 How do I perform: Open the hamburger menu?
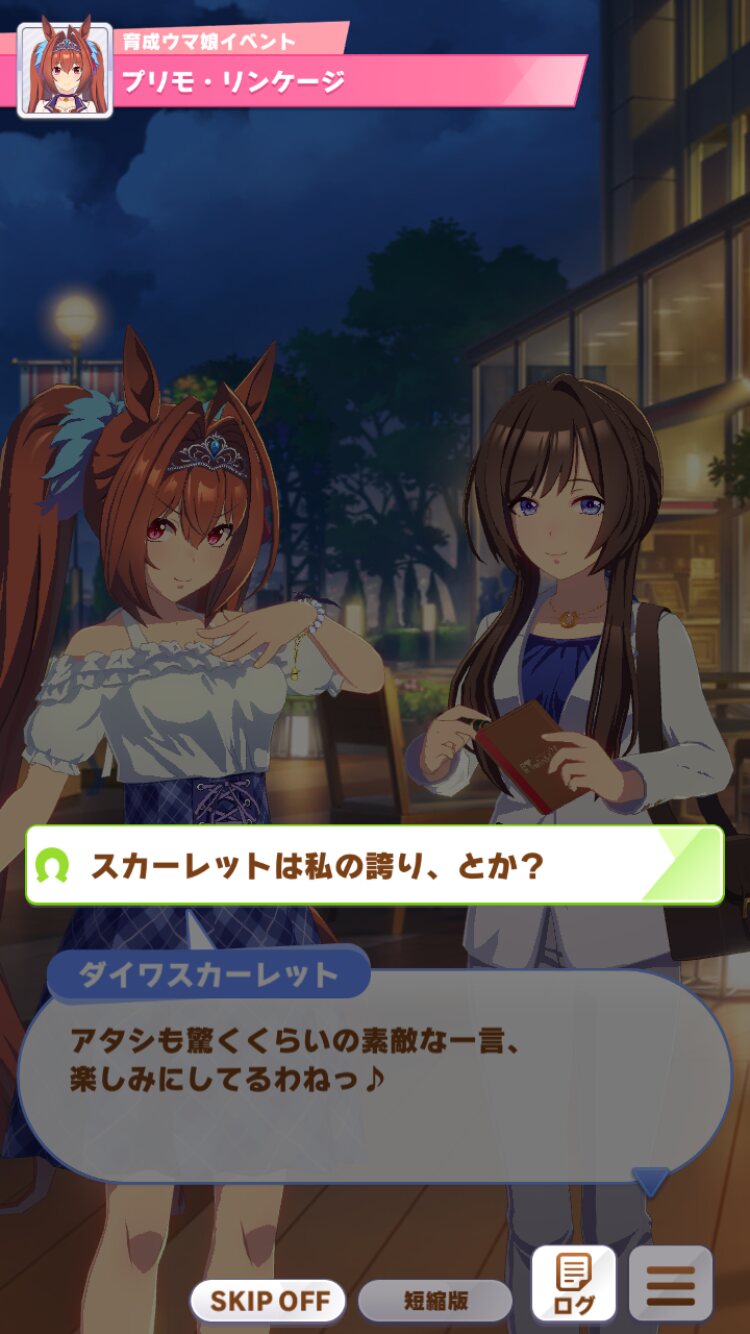pos(670,1285)
